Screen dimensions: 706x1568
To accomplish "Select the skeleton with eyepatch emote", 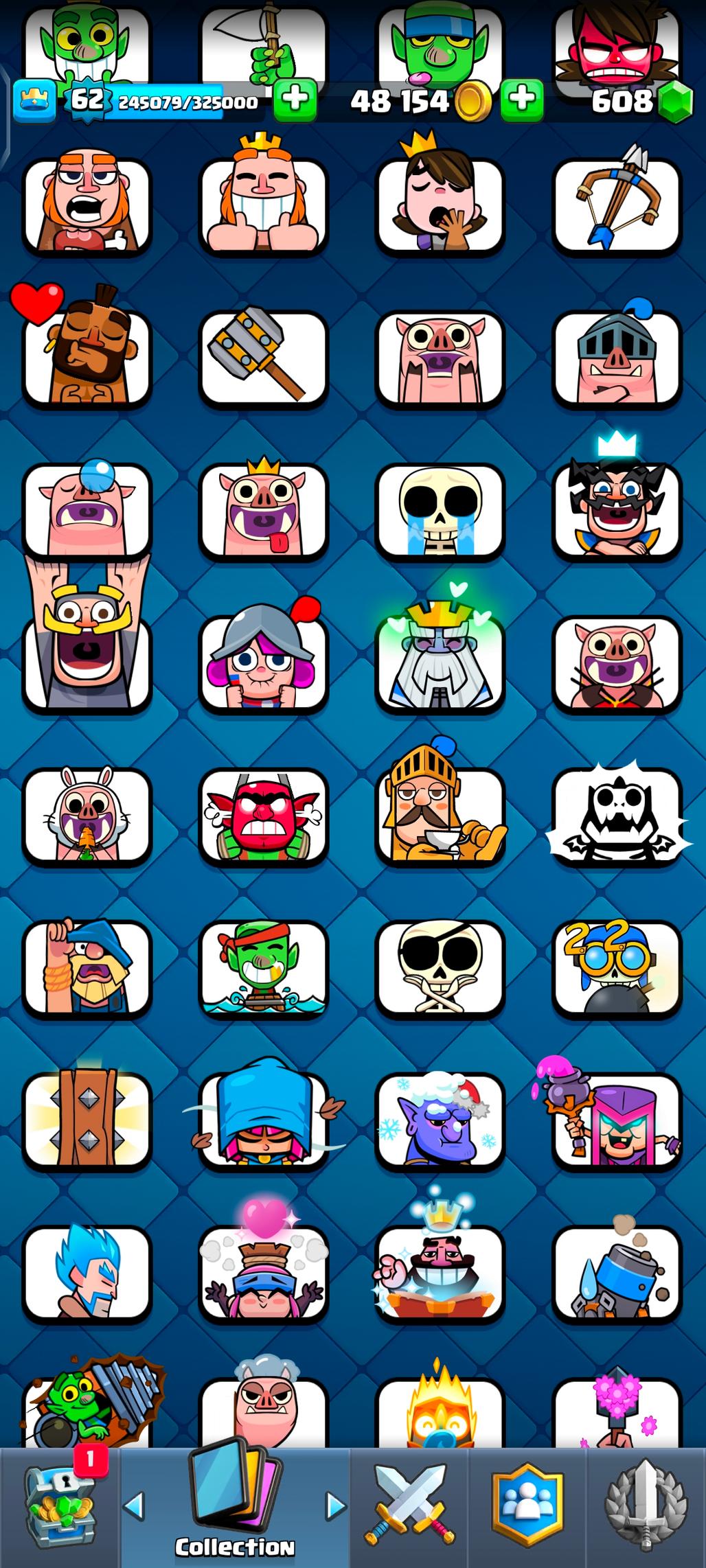I will tap(440, 968).
